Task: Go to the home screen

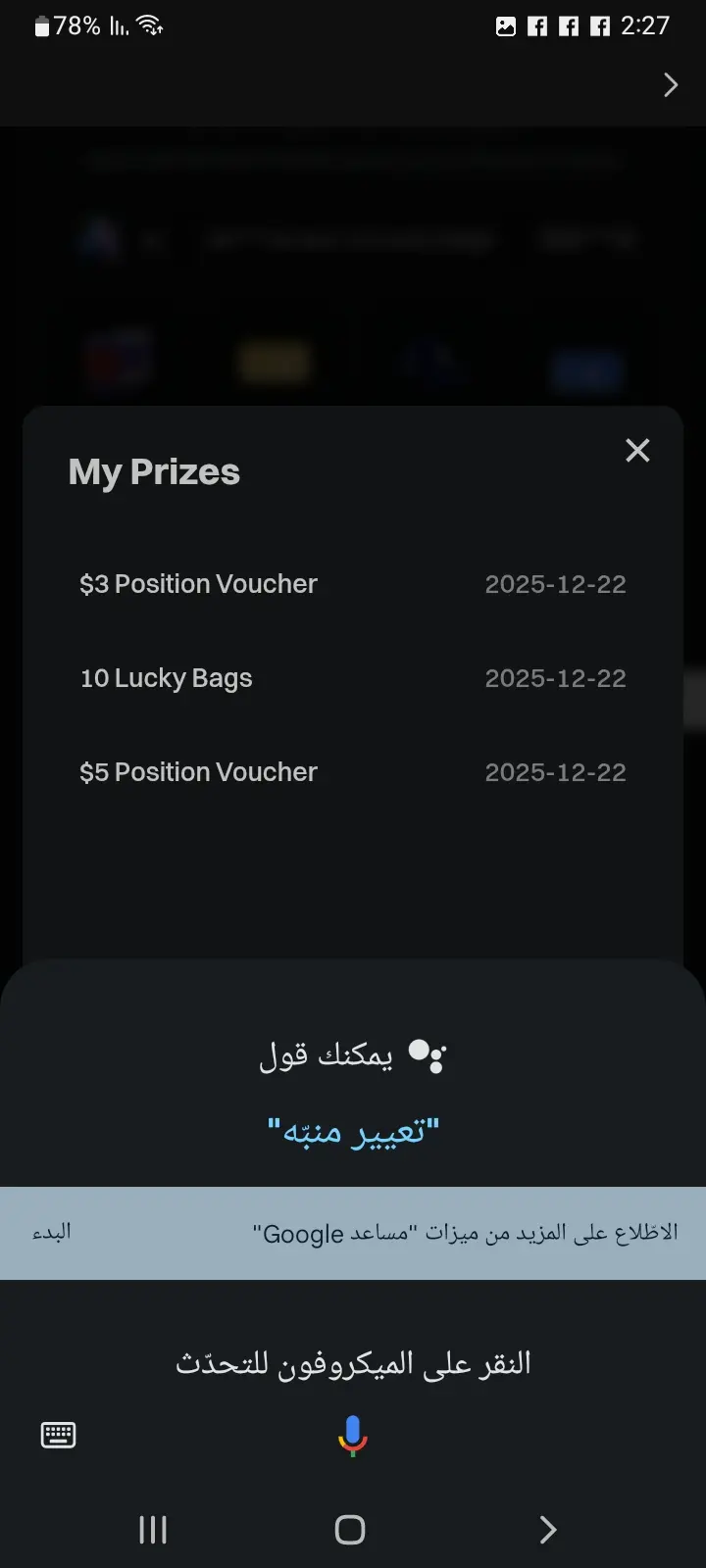Action: click(350, 1530)
